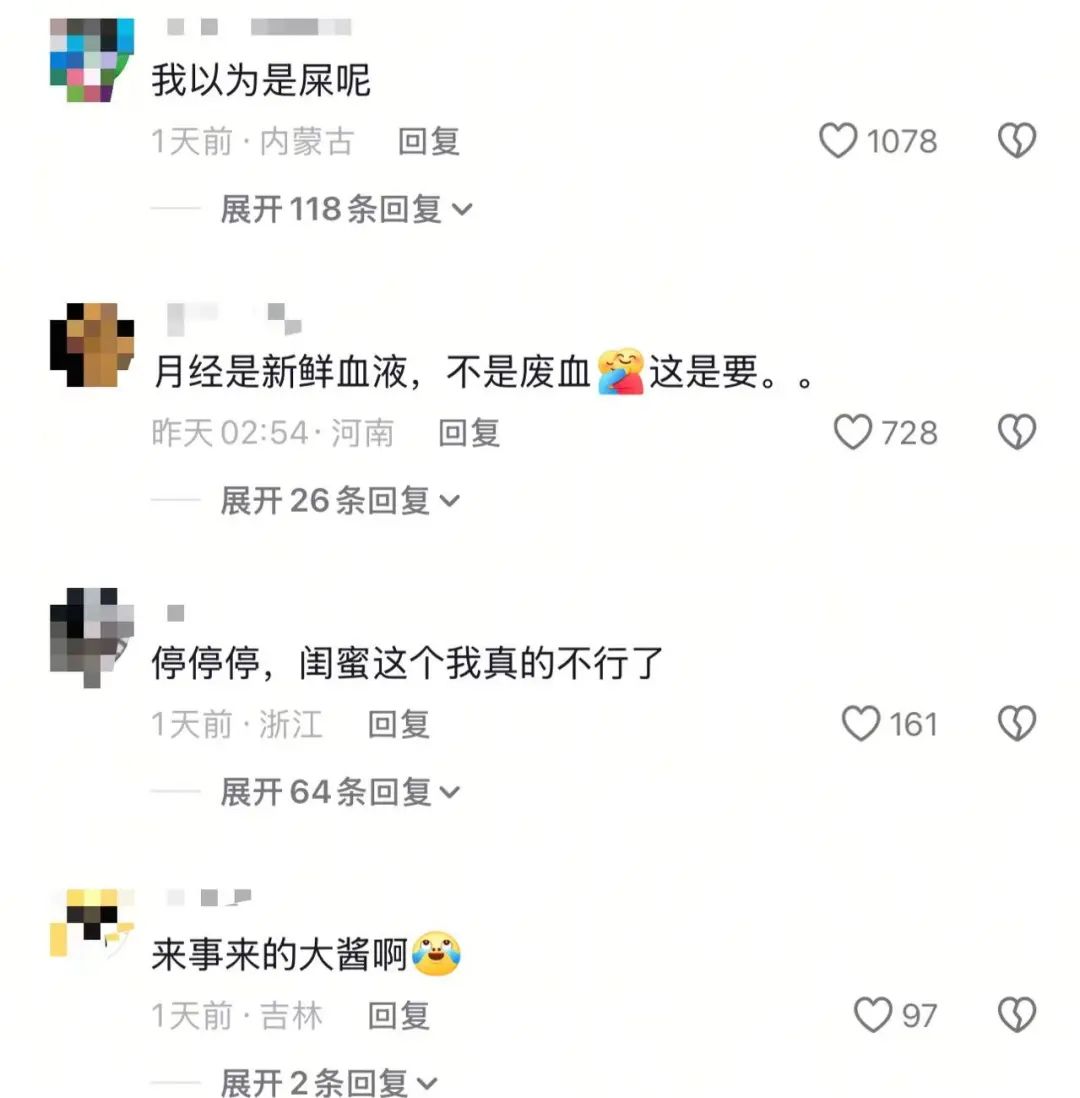Open avatar of the 内蒙古 commenter
The width and height of the screenshot is (1080, 1098).
coord(91,59)
